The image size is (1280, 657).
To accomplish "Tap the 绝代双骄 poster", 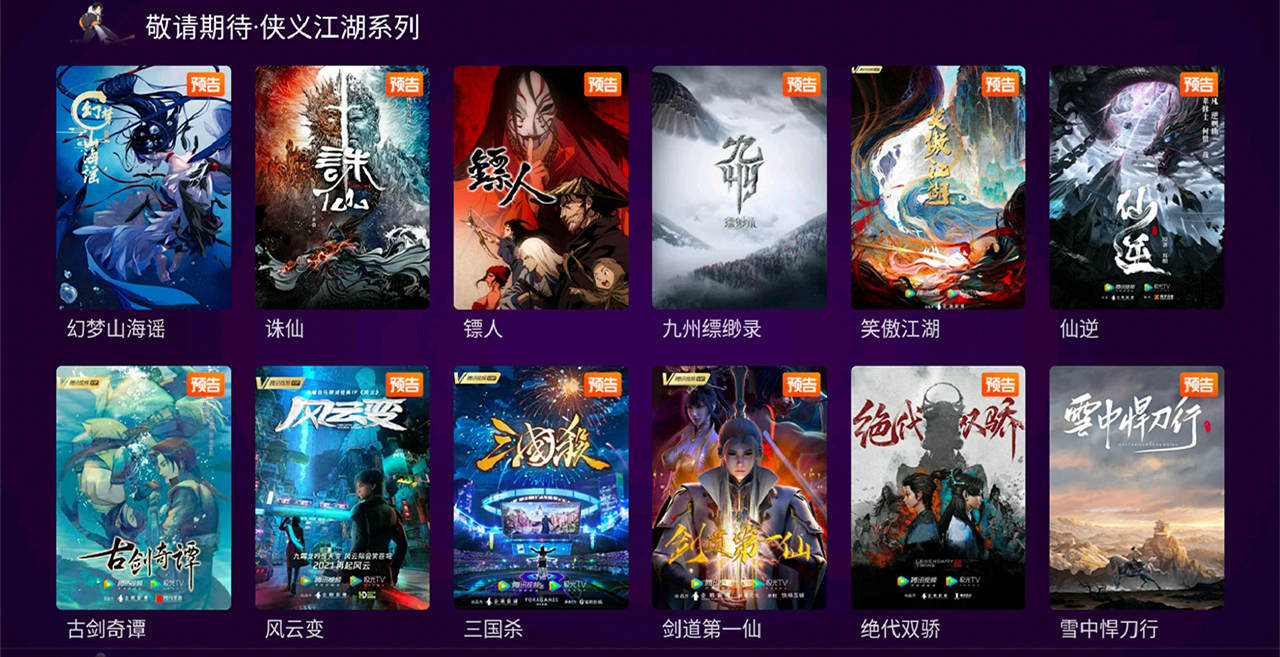I will coord(938,488).
